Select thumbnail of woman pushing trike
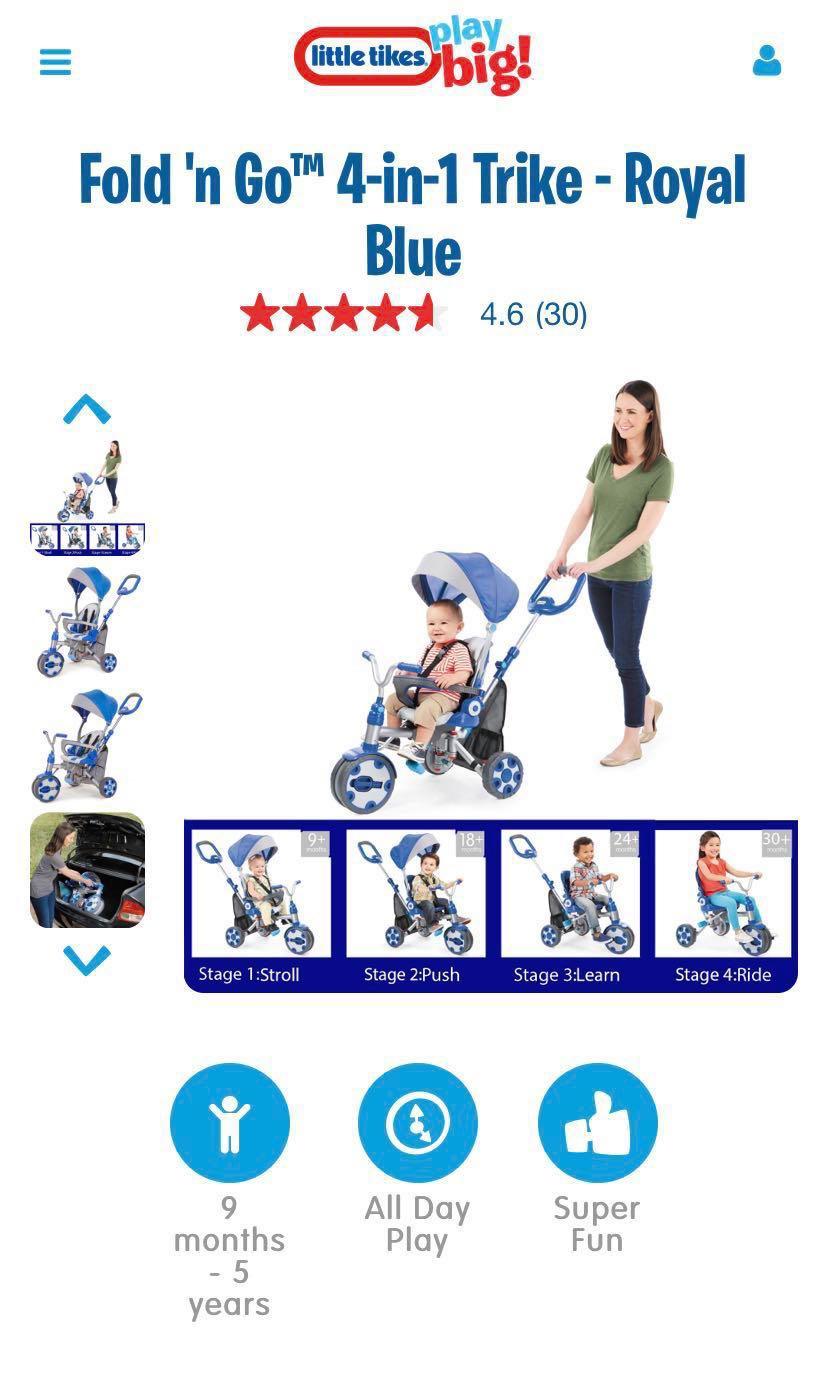This screenshot has width=828, height=1381. [x=88, y=496]
